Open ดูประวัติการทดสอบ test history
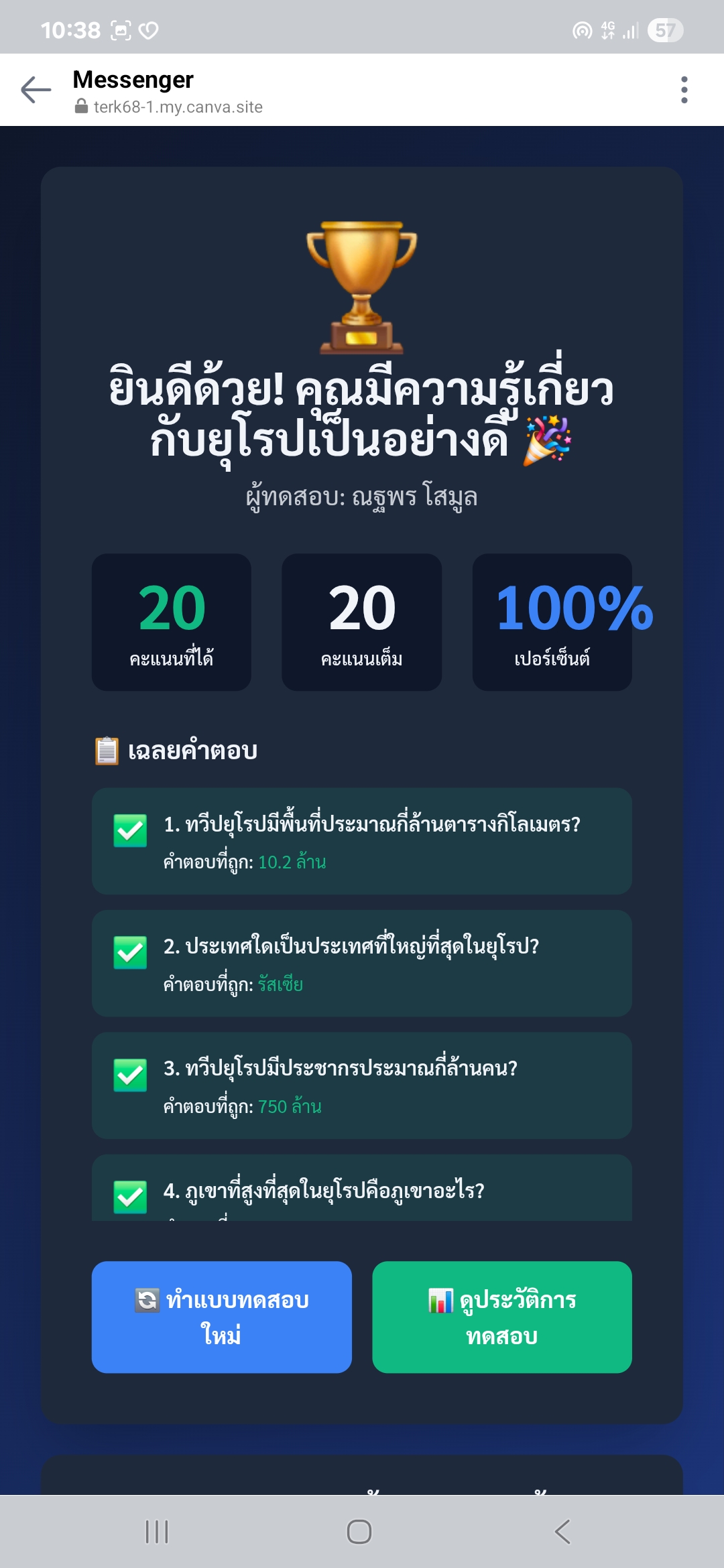Viewport: 724px width, 1568px height. coord(502,1317)
